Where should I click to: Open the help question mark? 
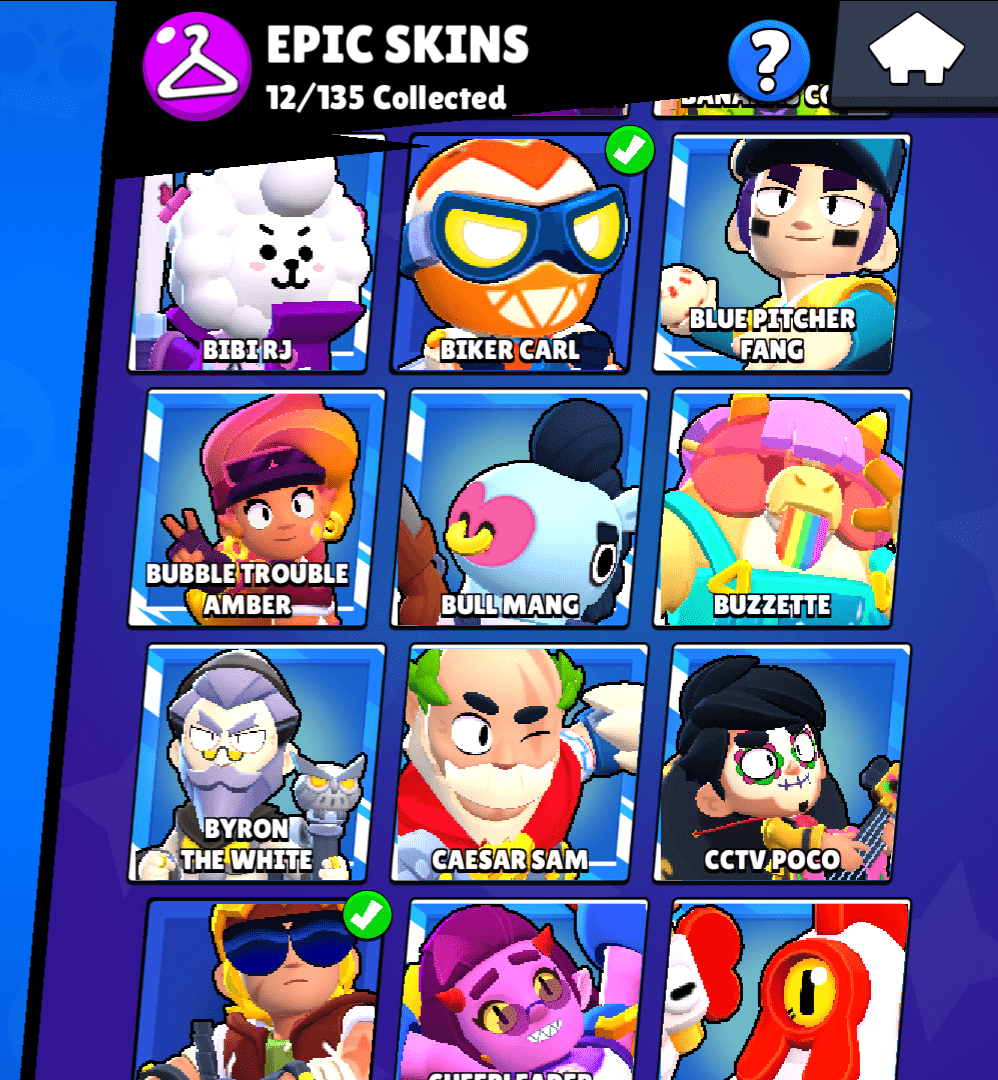click(767, 59)
